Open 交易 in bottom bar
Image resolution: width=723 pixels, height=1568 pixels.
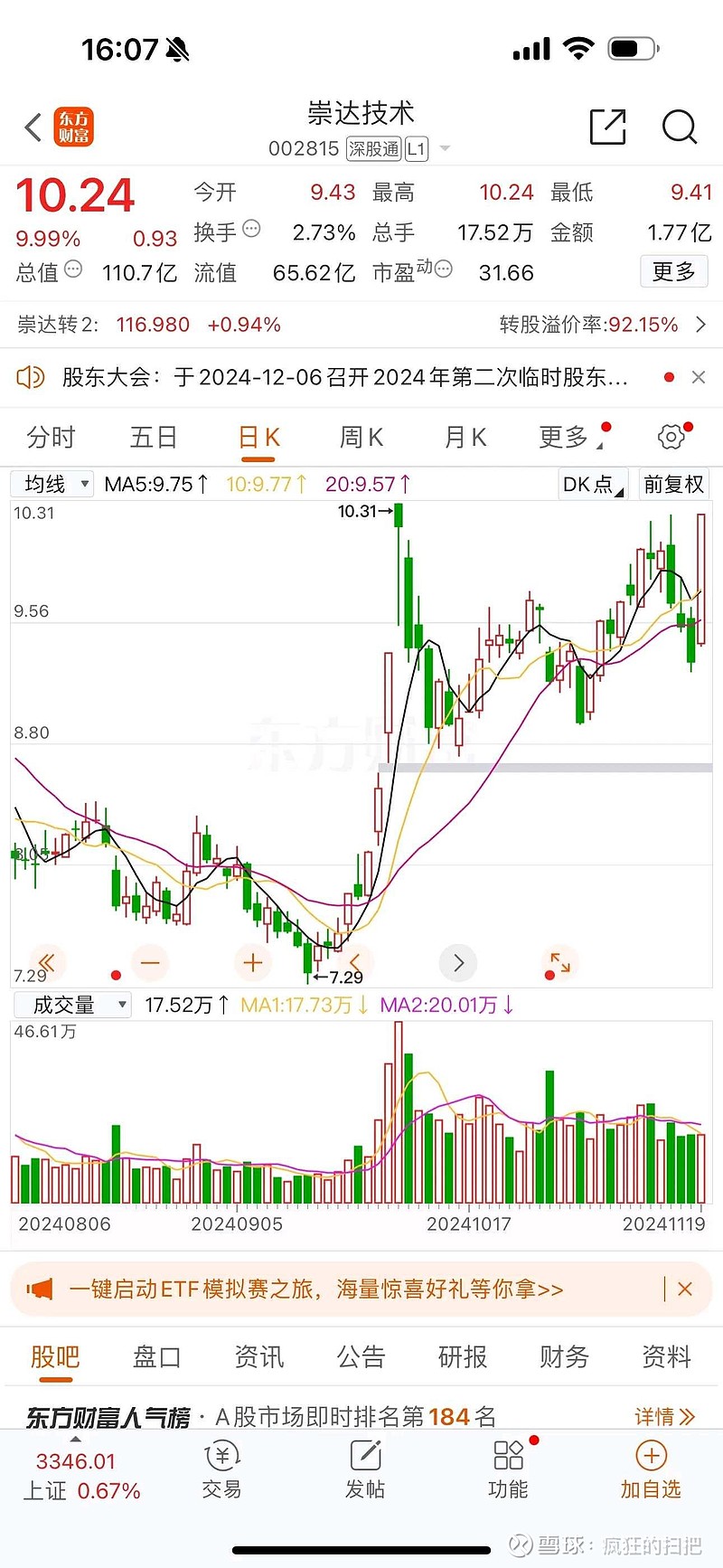pos(221,1469)
